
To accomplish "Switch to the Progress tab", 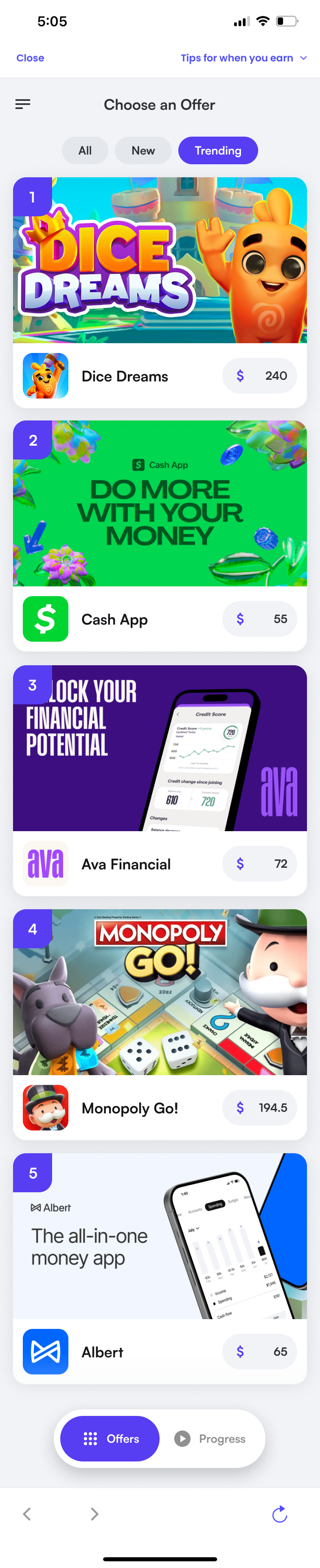I will [x=210, y=1438].
